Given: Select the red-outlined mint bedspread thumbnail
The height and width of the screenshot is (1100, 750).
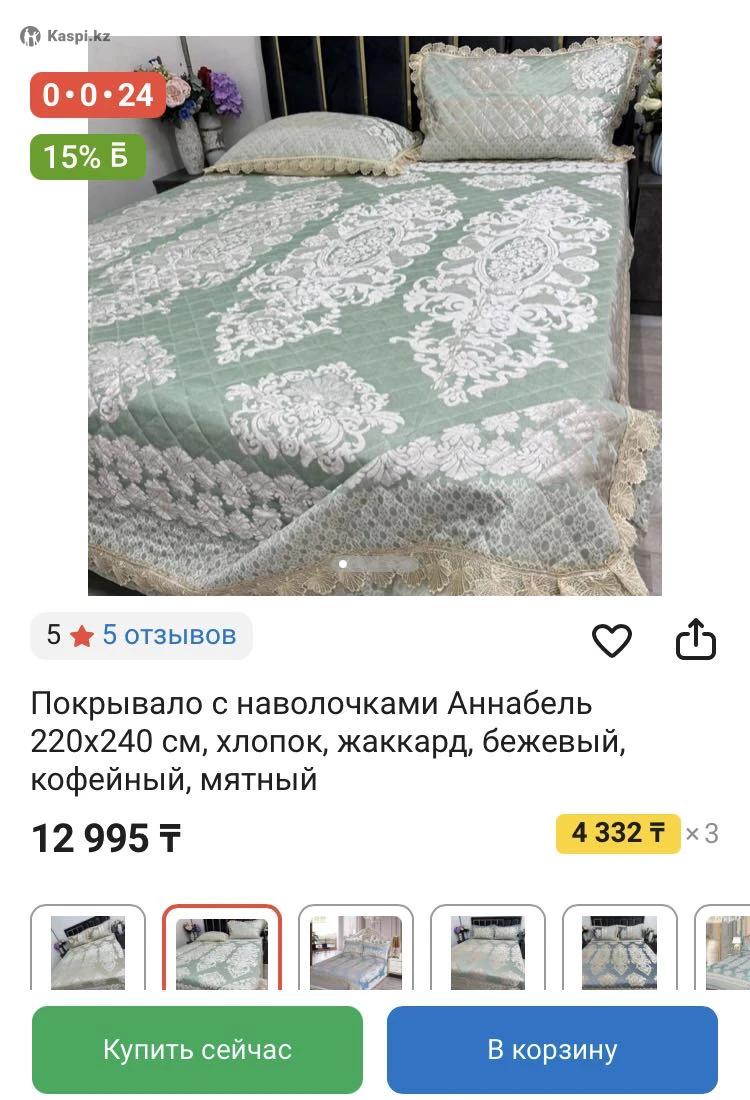Looking at the screenshot, I should click(x=222, y=950).
